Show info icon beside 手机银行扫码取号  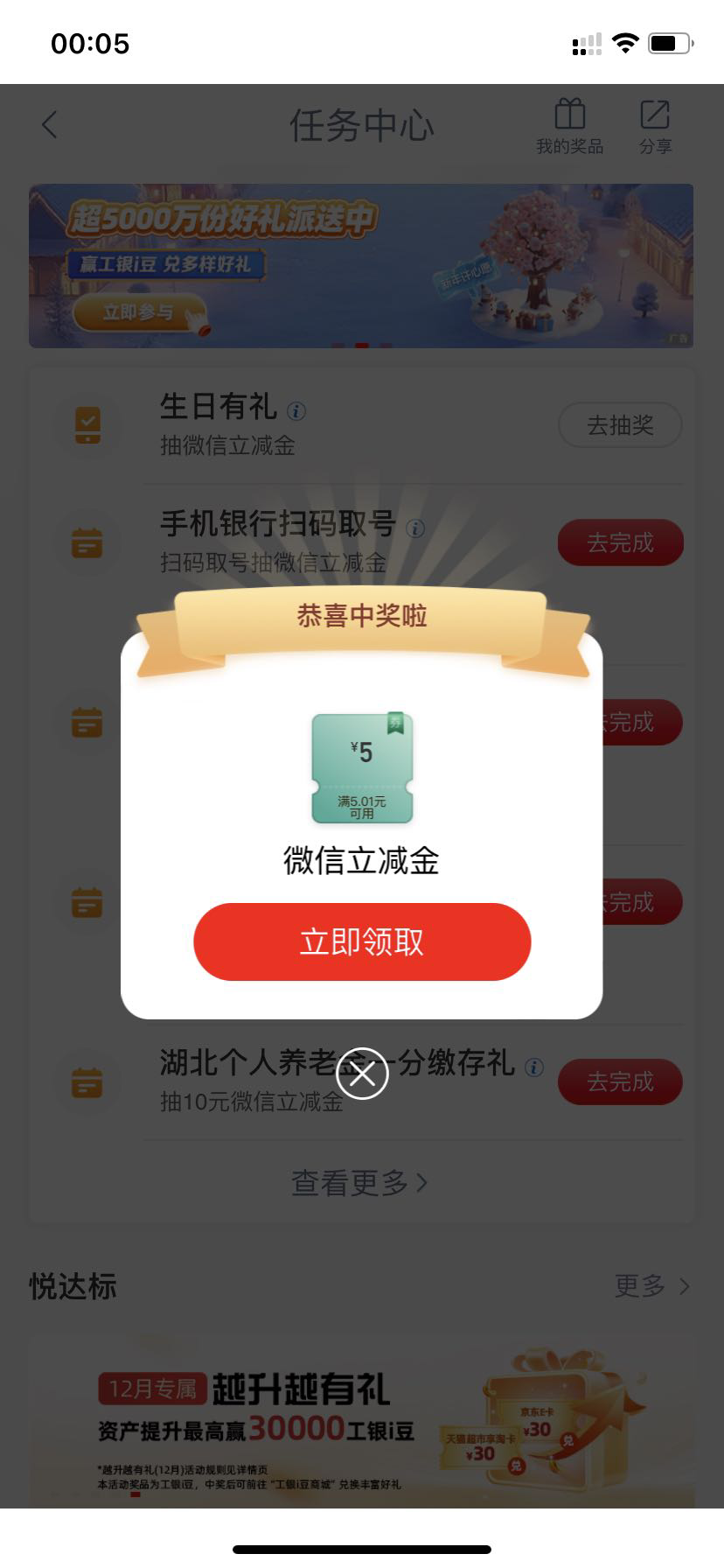click(416, 528)
